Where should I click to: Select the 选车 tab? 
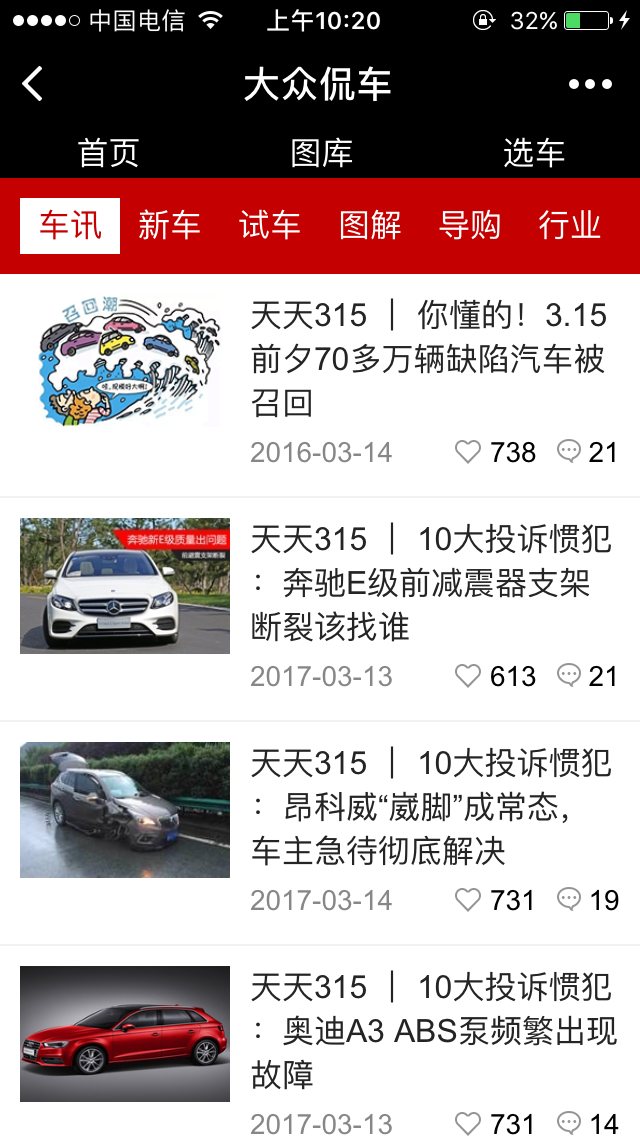533,153
